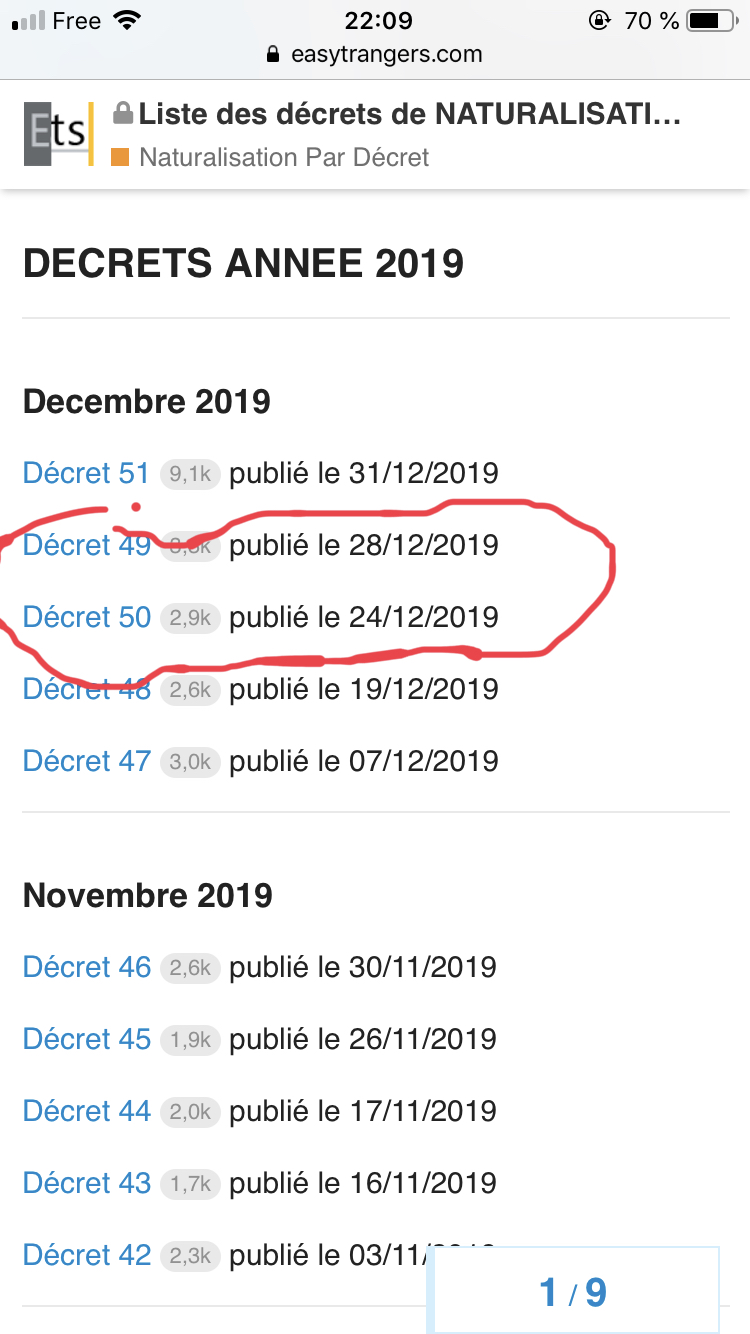Open the topic title Liste des décrets
The height and width of the screenshot is (1334, 750).
[410, 114]
